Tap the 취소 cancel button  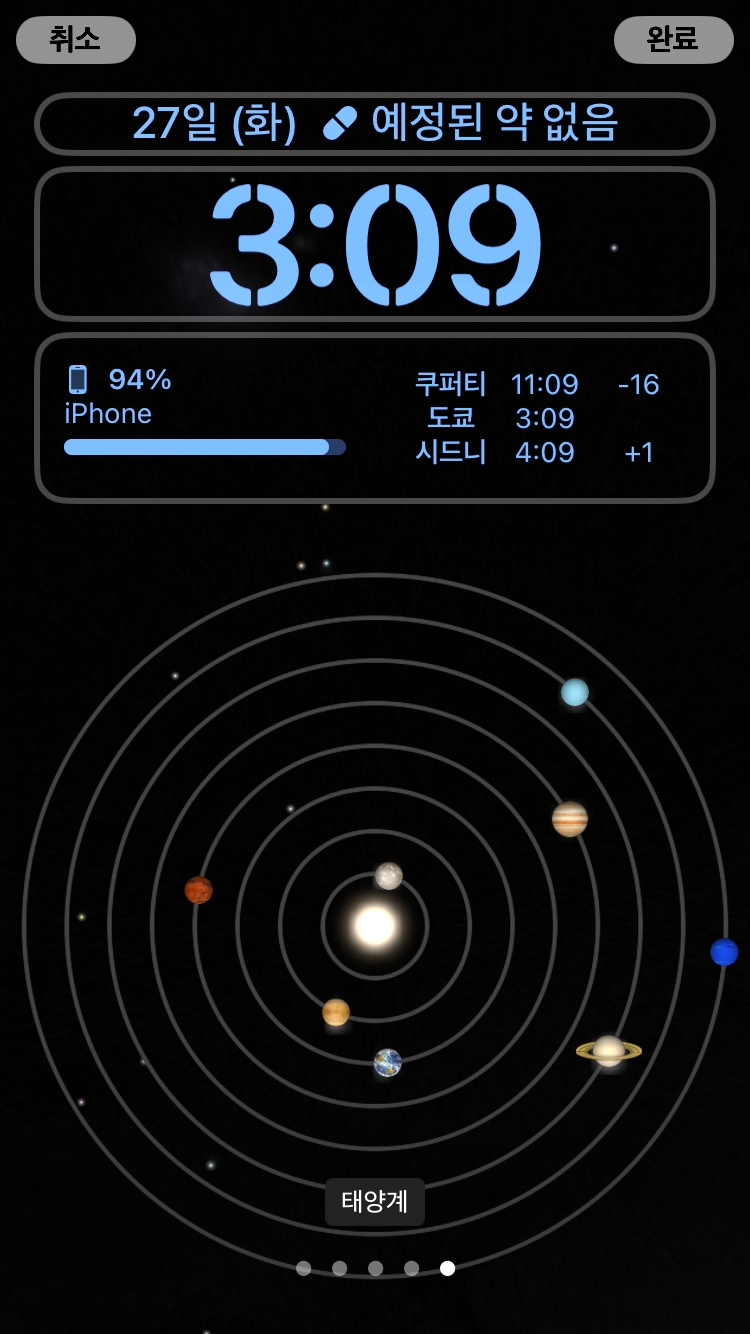click(x=76, y=40)
